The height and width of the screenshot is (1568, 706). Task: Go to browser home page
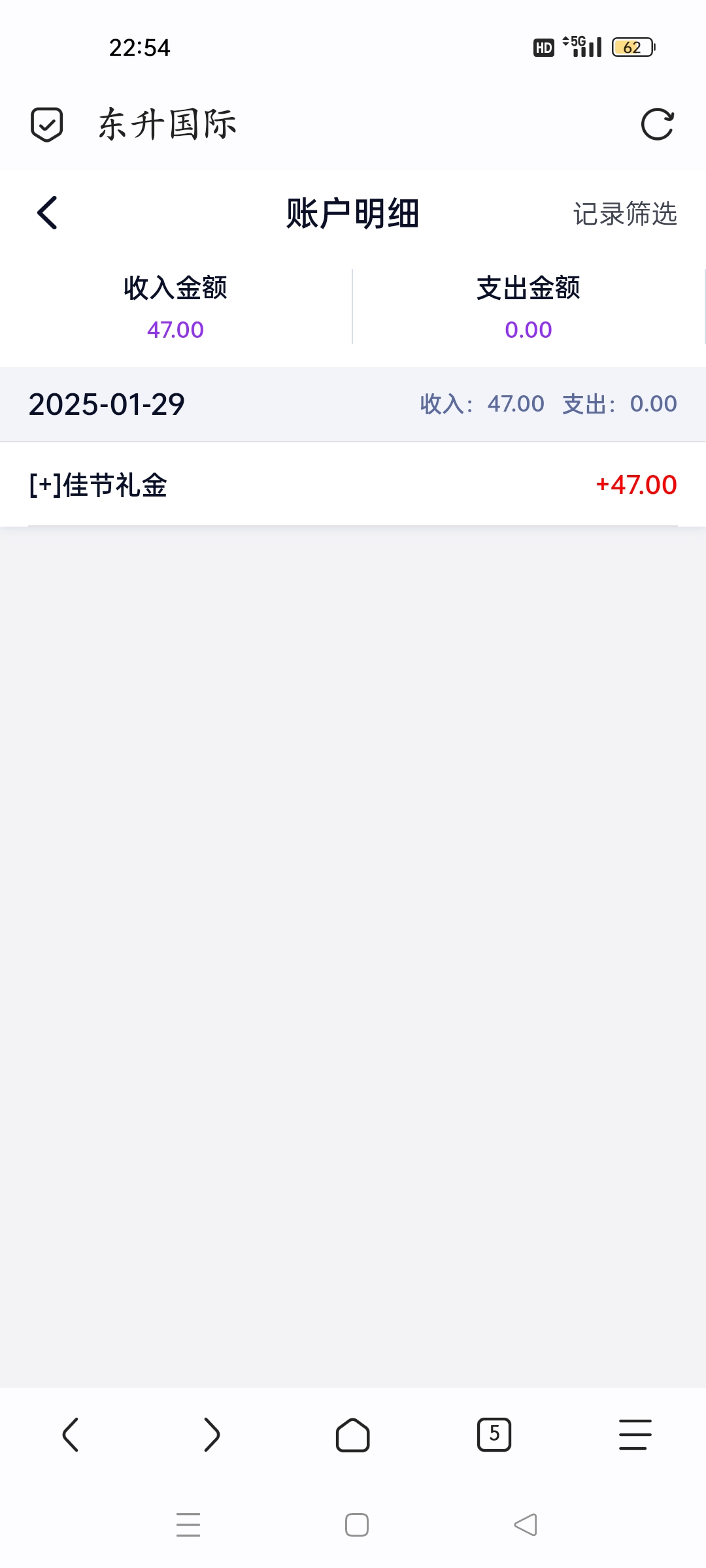(x=353, y=1435)
